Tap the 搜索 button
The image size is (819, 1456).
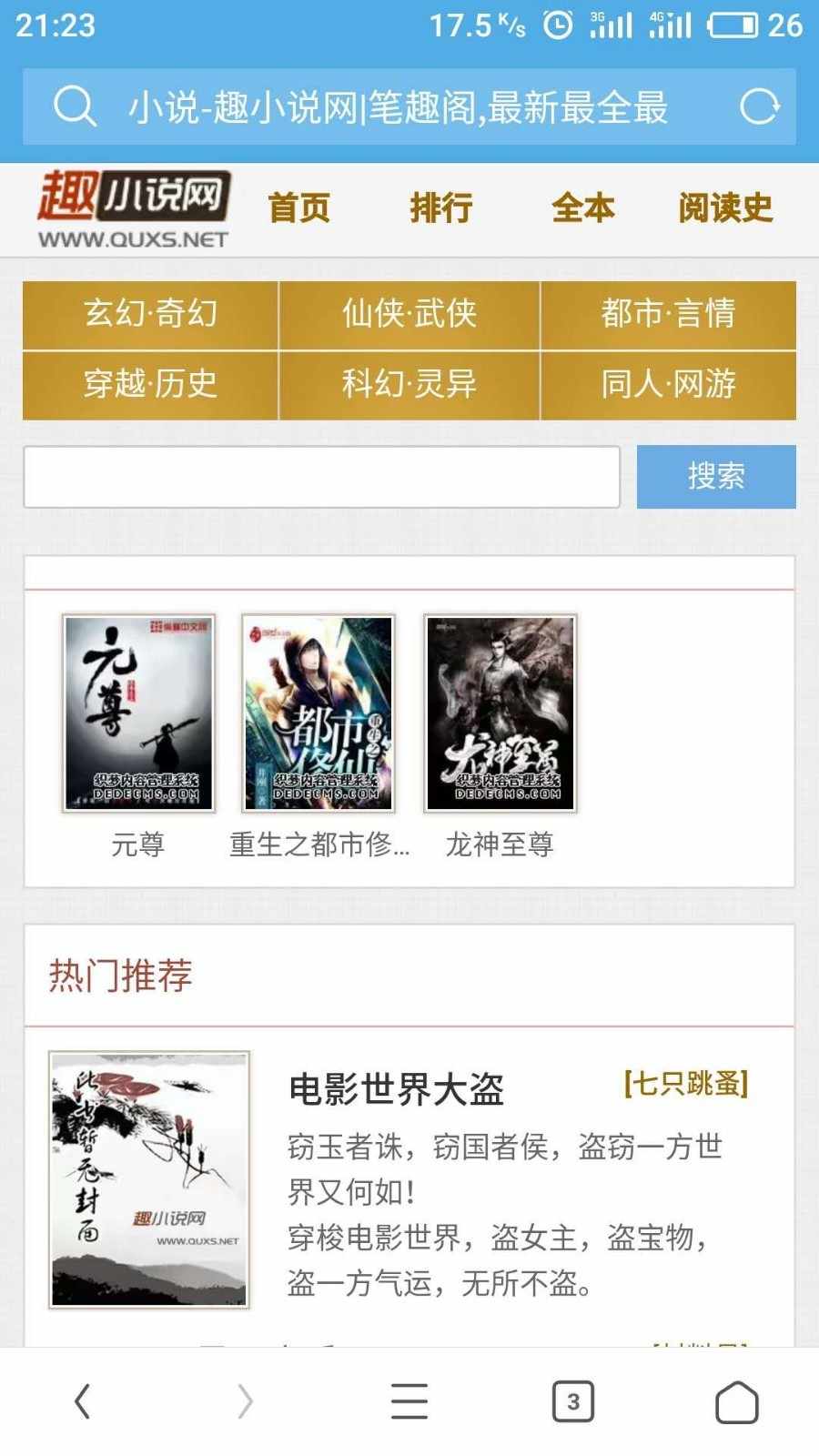pyautogui.click(x=716, y=477)
